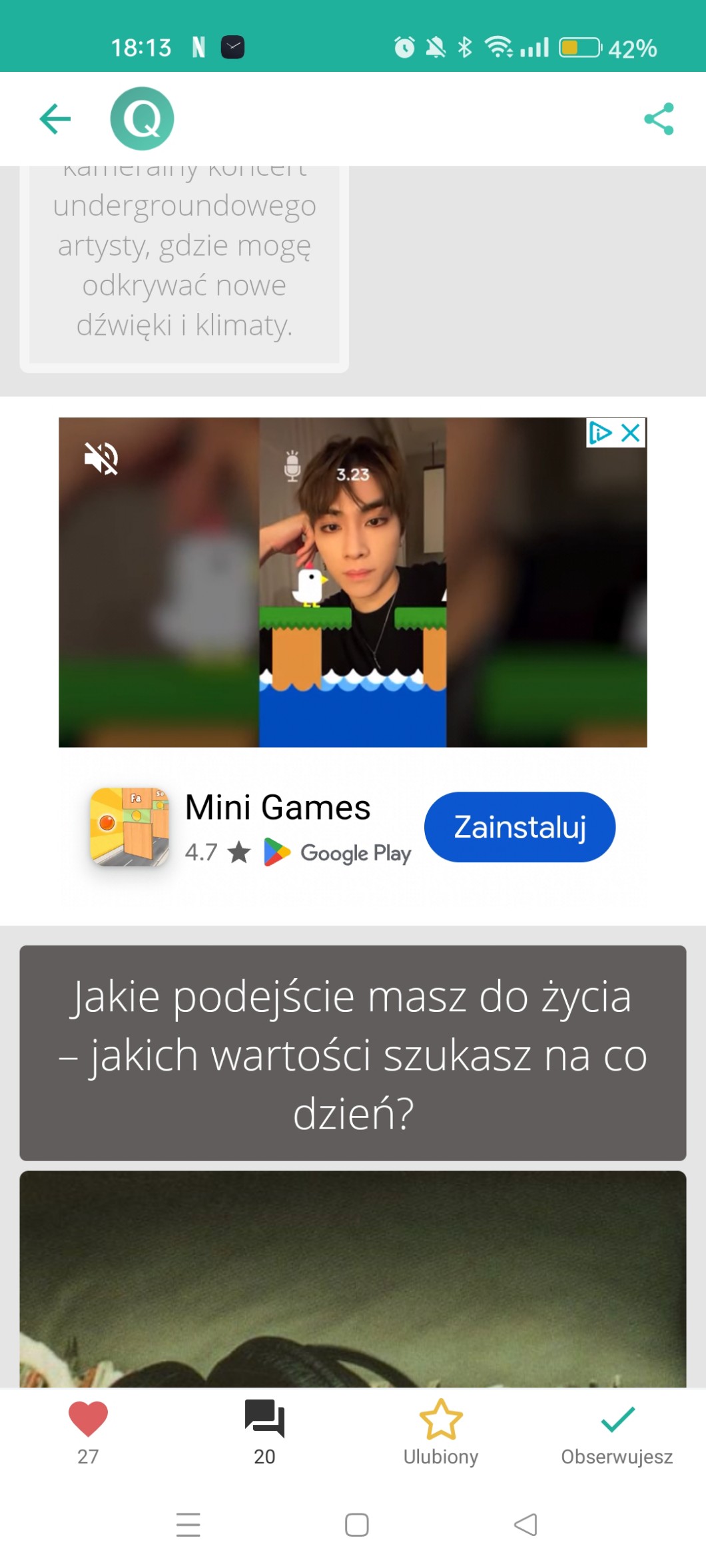The height and width of the screenshot is (1568, 706).
Task: Share this quiz
Action: pos(659,119)
